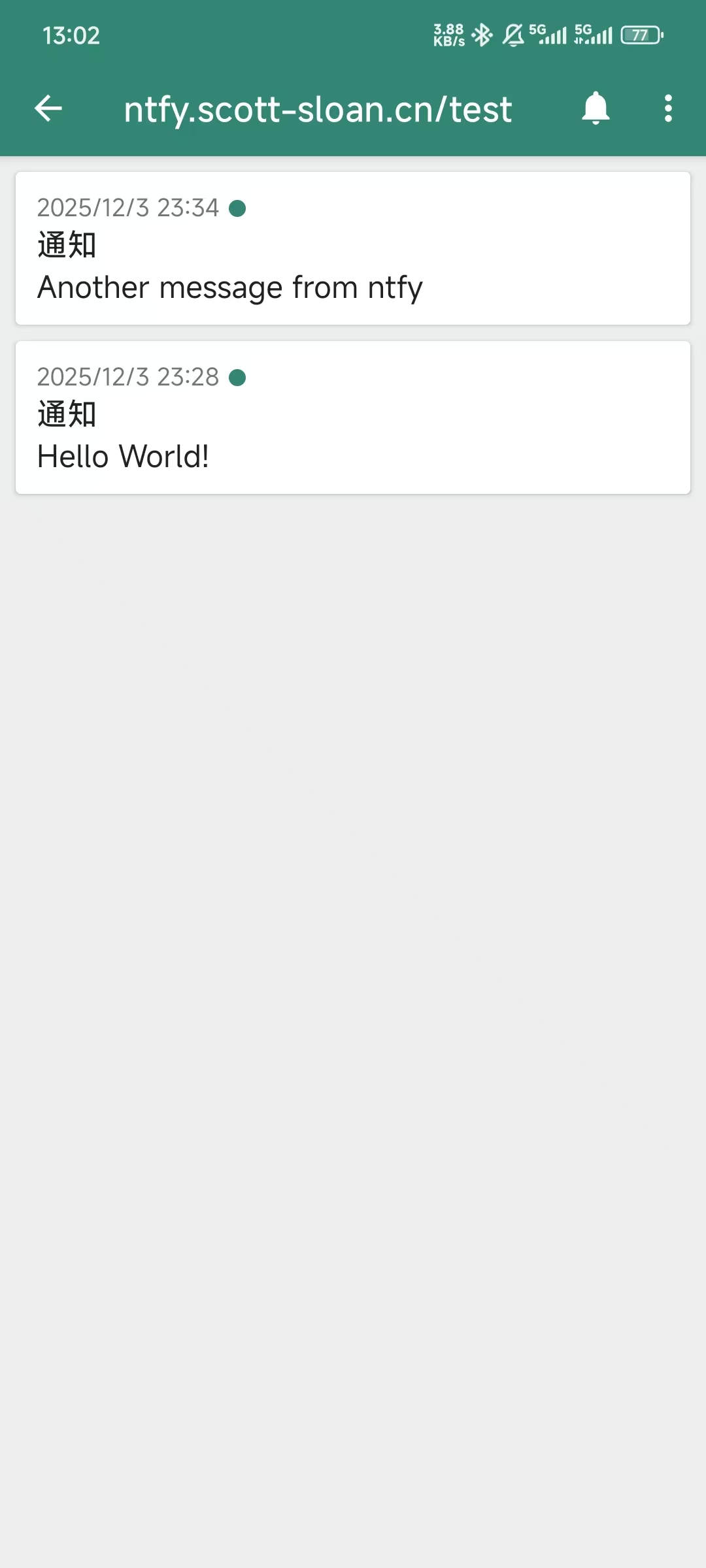Viewport: 706px width, 1568px height.
Task: Open the three-dot overflow menu
Action: point(667,108)
